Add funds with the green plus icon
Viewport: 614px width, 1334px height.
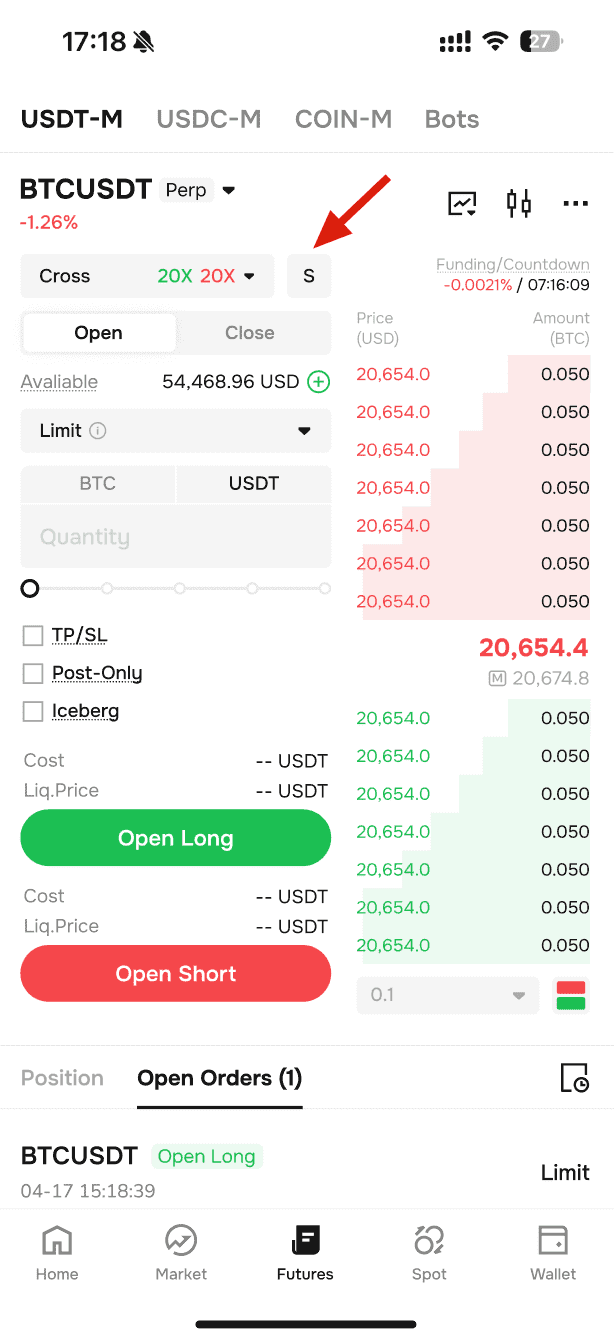pyautogui.click(x=318, y=381)
